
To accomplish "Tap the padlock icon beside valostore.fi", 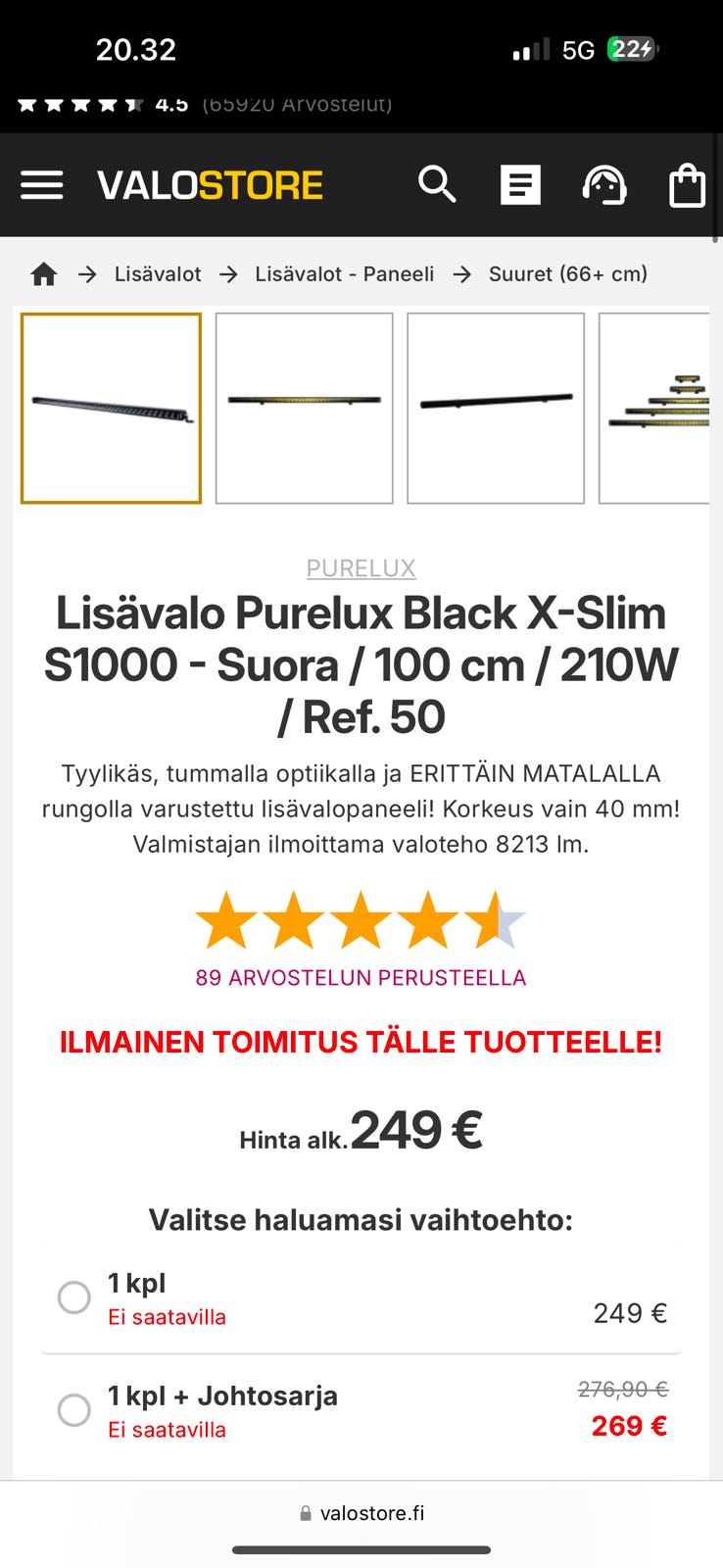I will coord(305,1511).
